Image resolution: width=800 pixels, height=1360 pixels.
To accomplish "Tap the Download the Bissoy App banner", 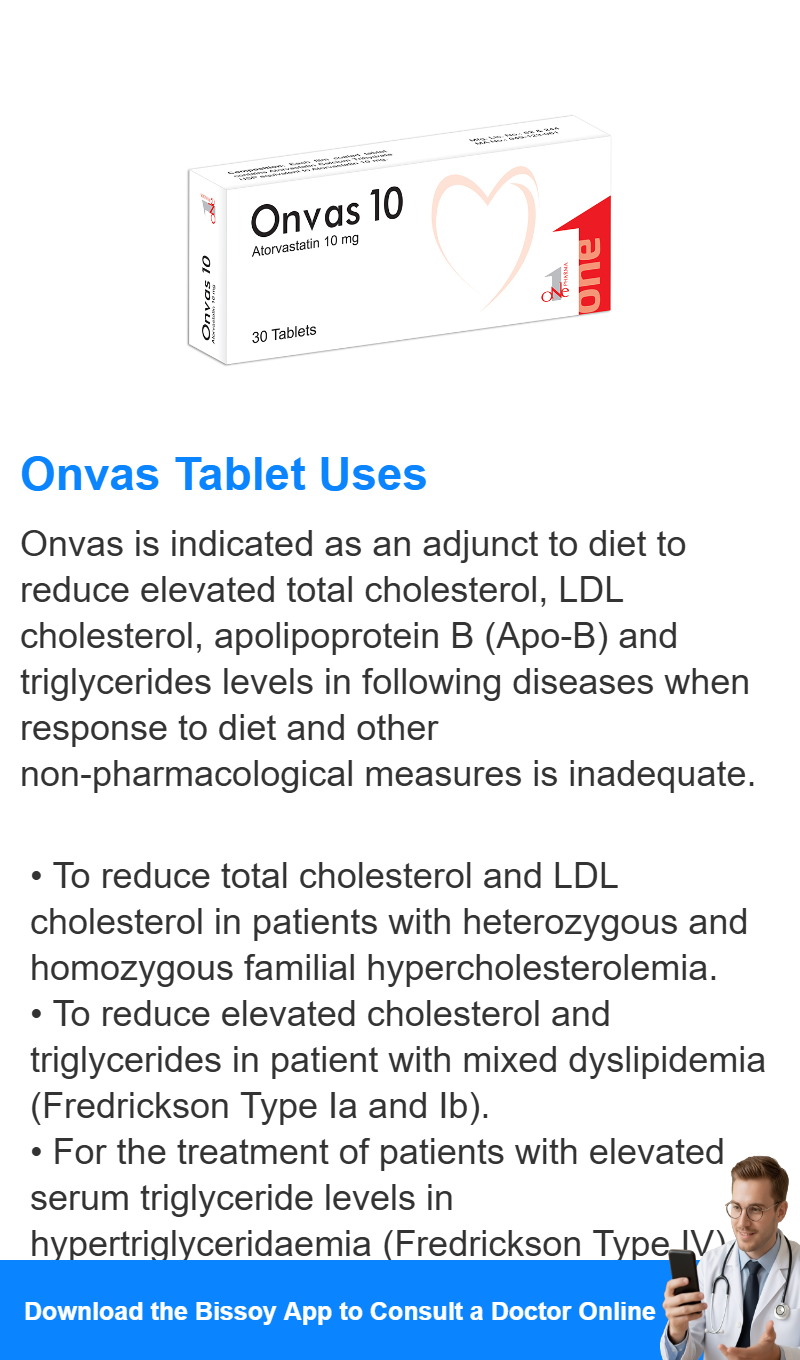I will [x=400, y=1310].
